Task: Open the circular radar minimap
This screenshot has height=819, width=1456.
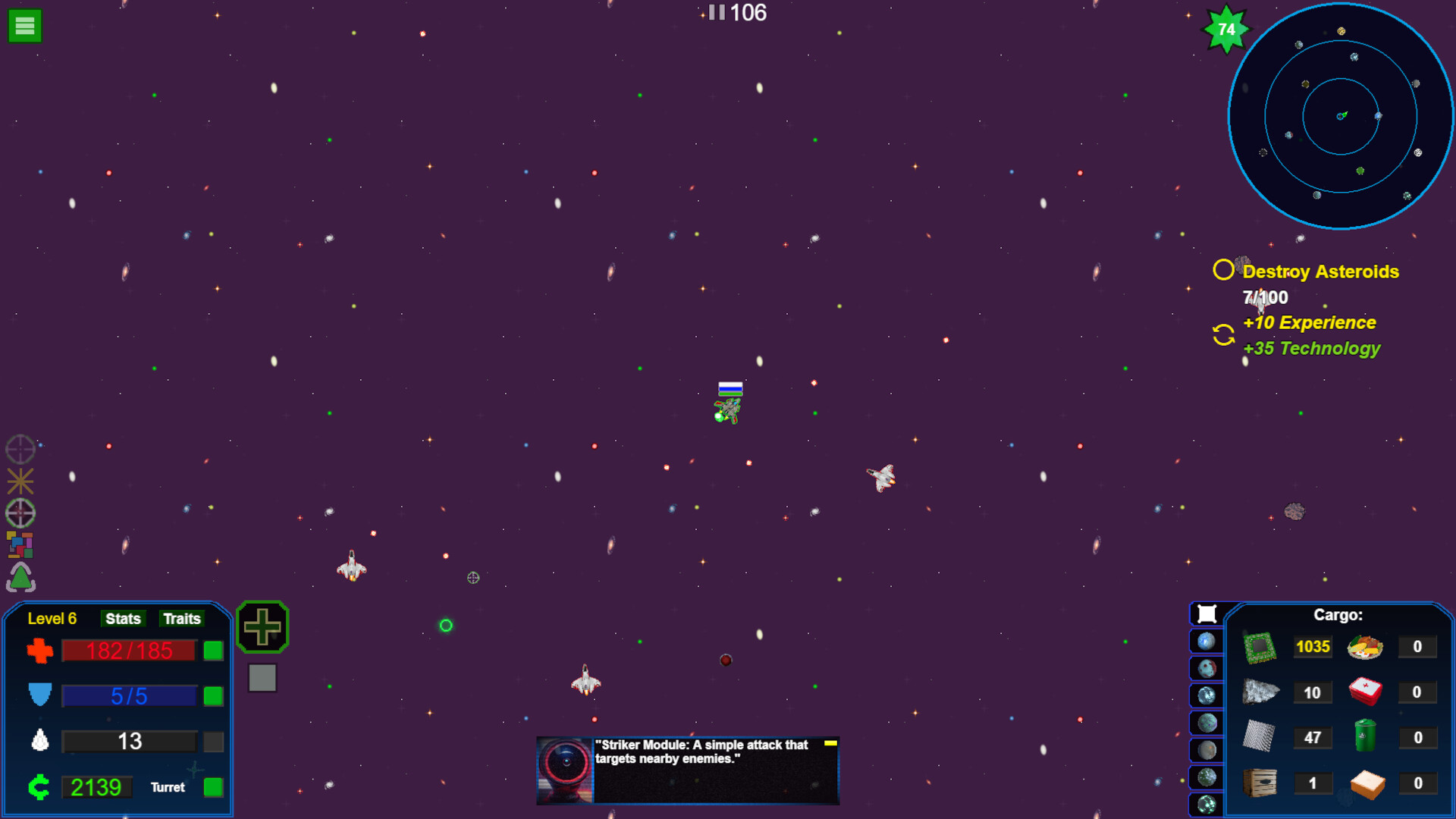Action: tap(1340, 116)
